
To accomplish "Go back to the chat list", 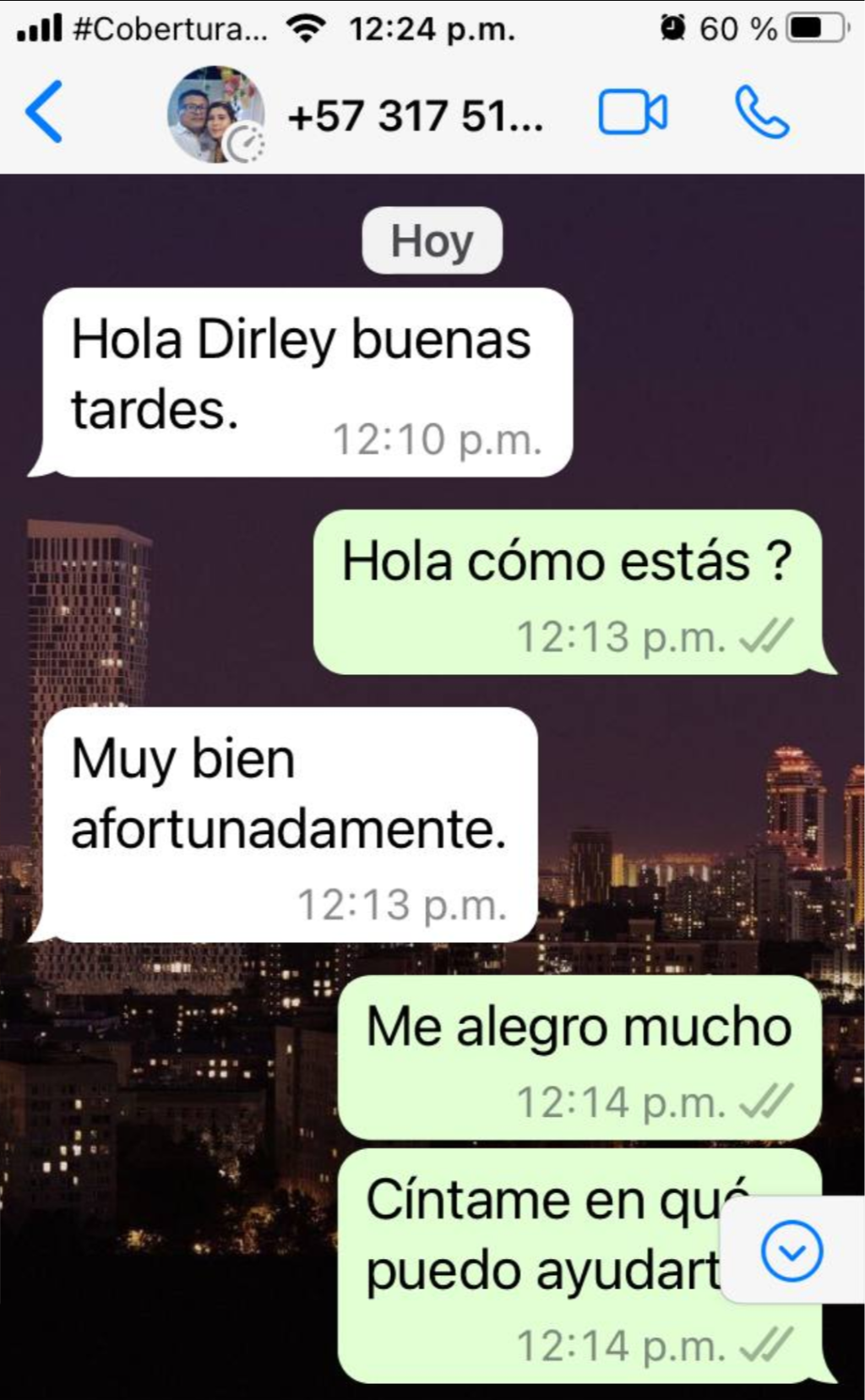I will 44,112.
